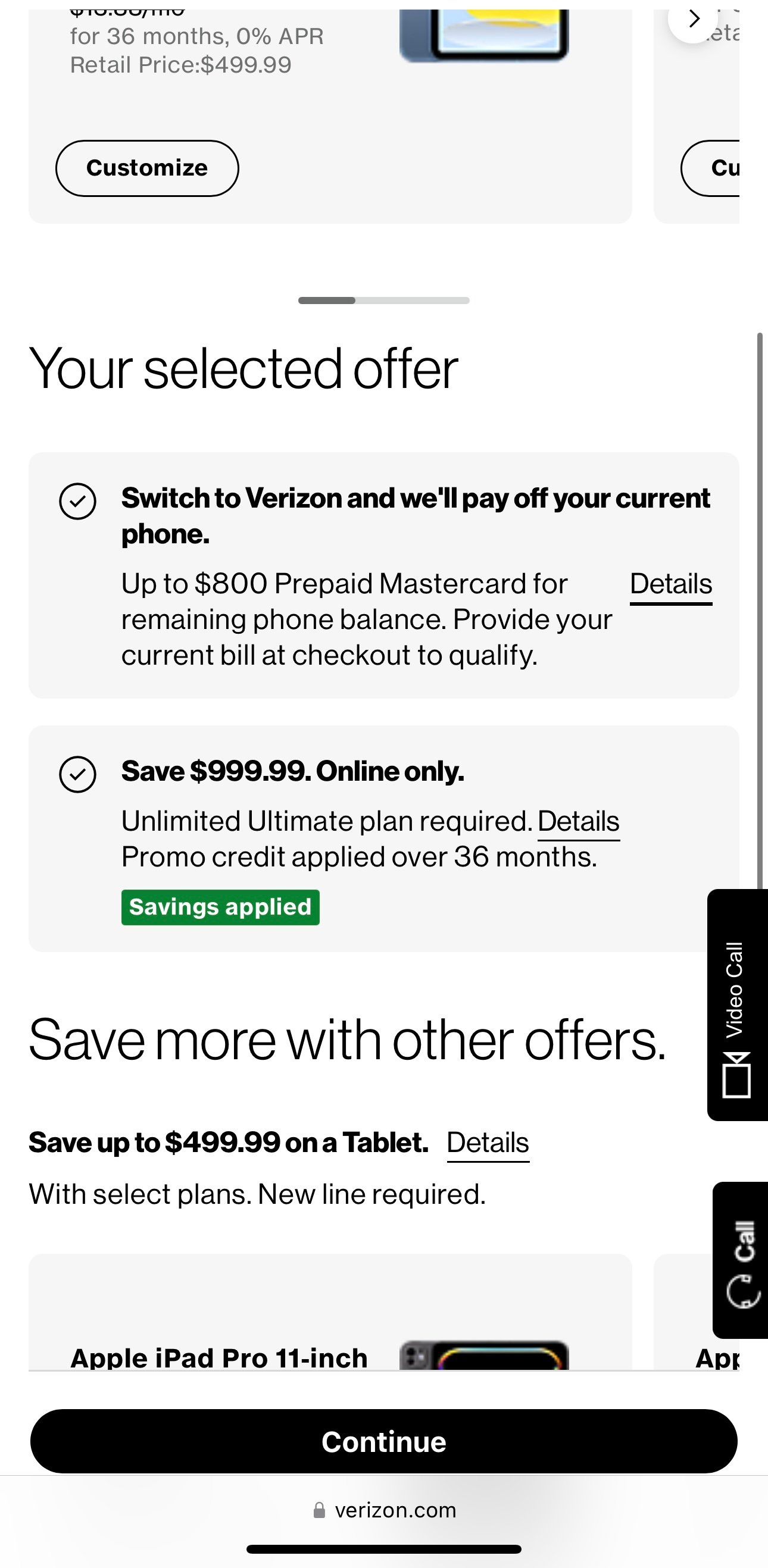The width and height of the screenshot is (768, 1568).
Task: Open the Call support side tab
Action: tap(741, 1260)
